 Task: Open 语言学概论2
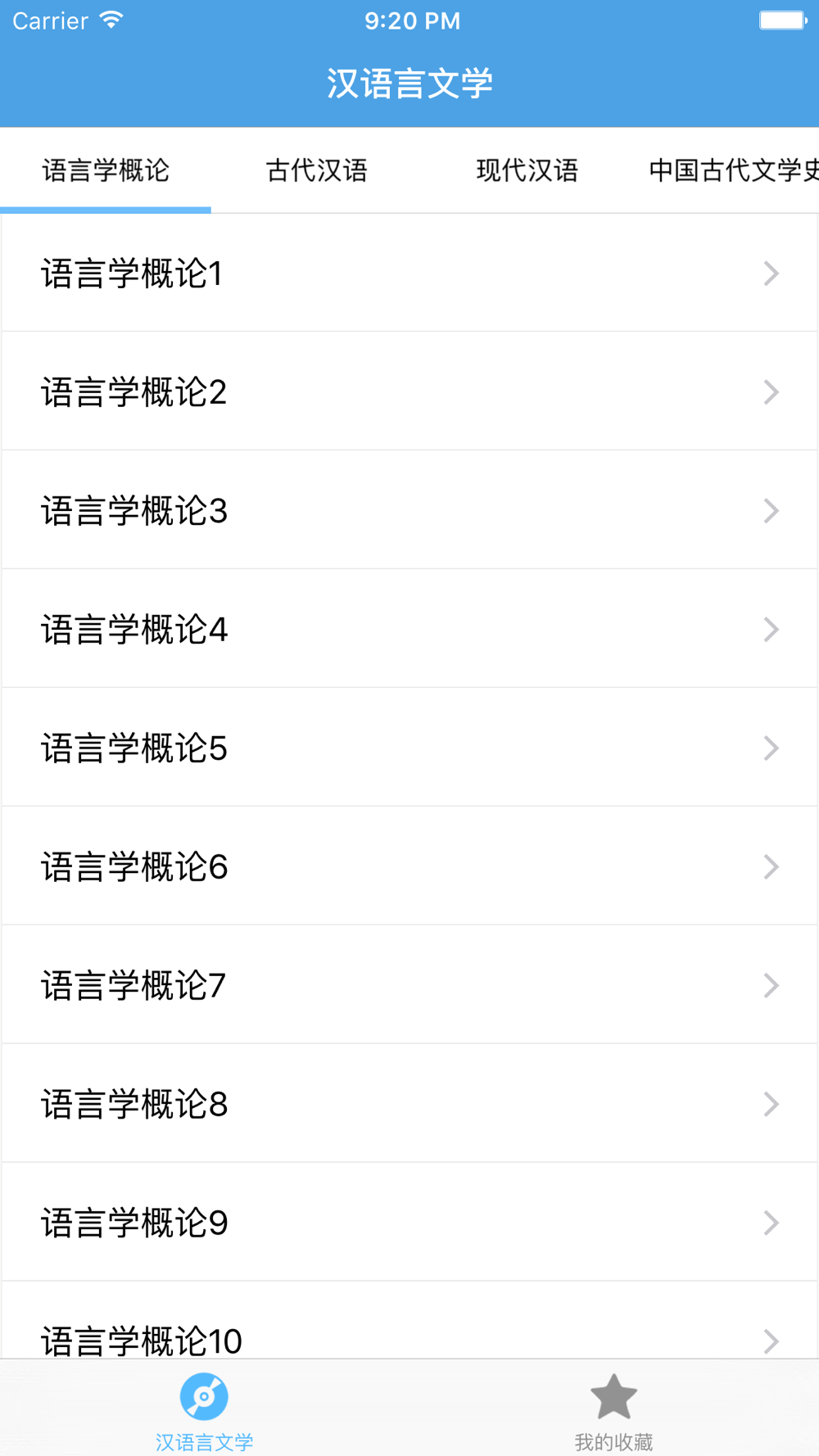pos(409,391)
